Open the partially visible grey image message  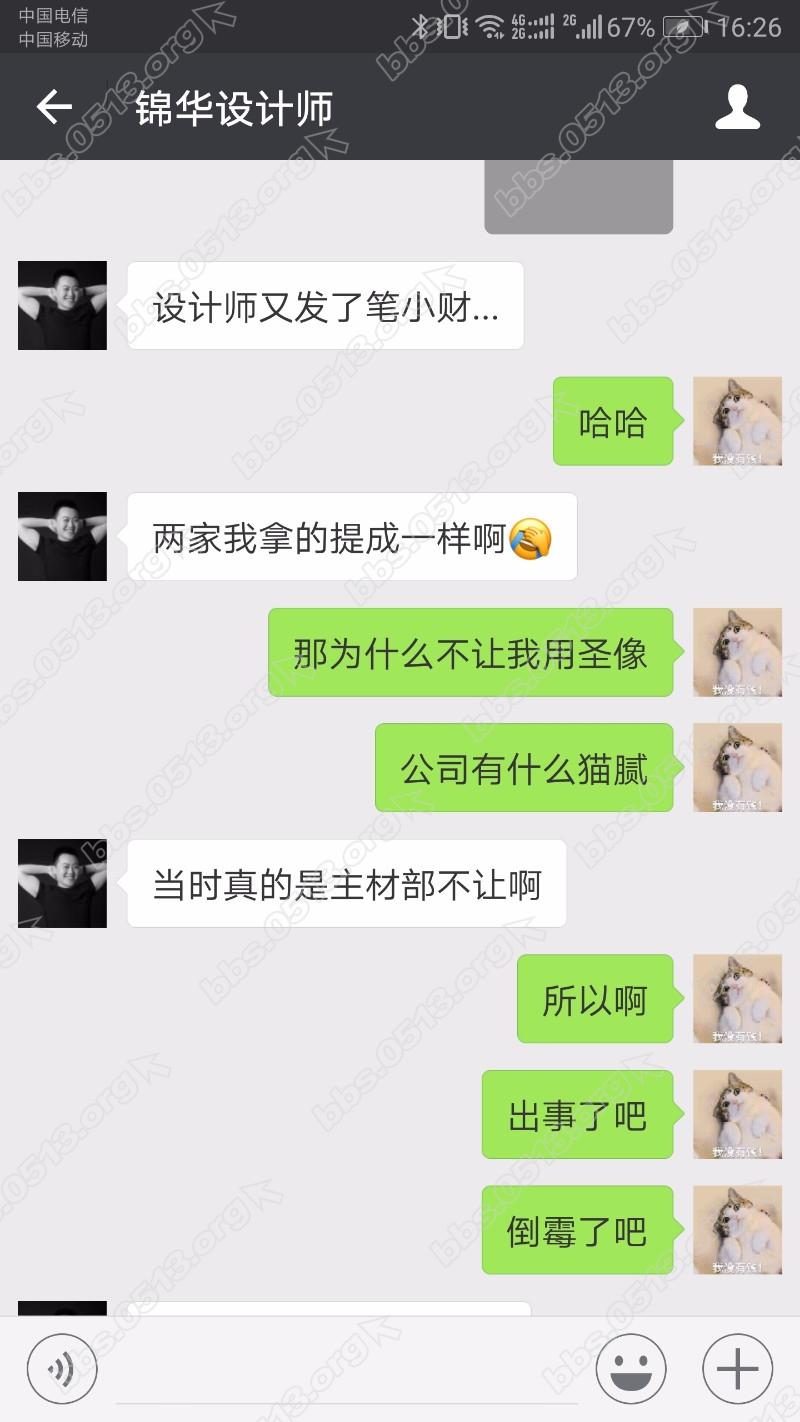coord(578,197)
